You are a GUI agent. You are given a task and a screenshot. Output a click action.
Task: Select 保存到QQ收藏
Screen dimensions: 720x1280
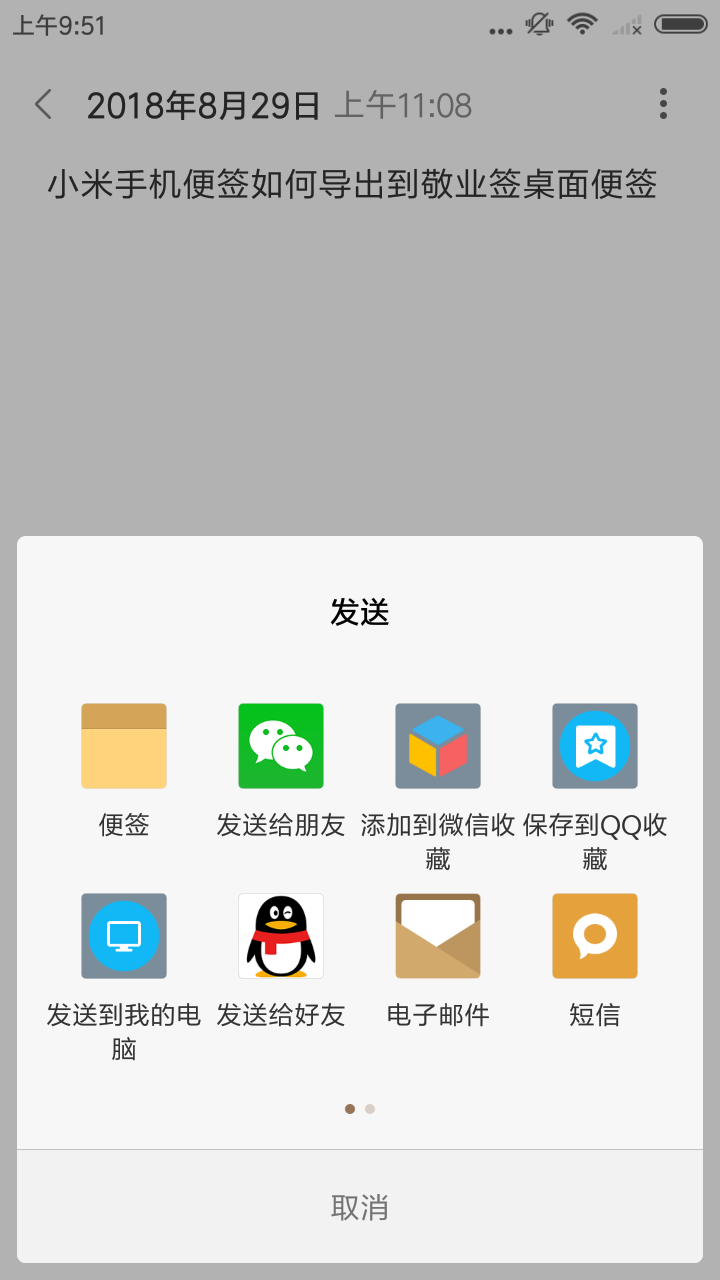tap(595, 746)
